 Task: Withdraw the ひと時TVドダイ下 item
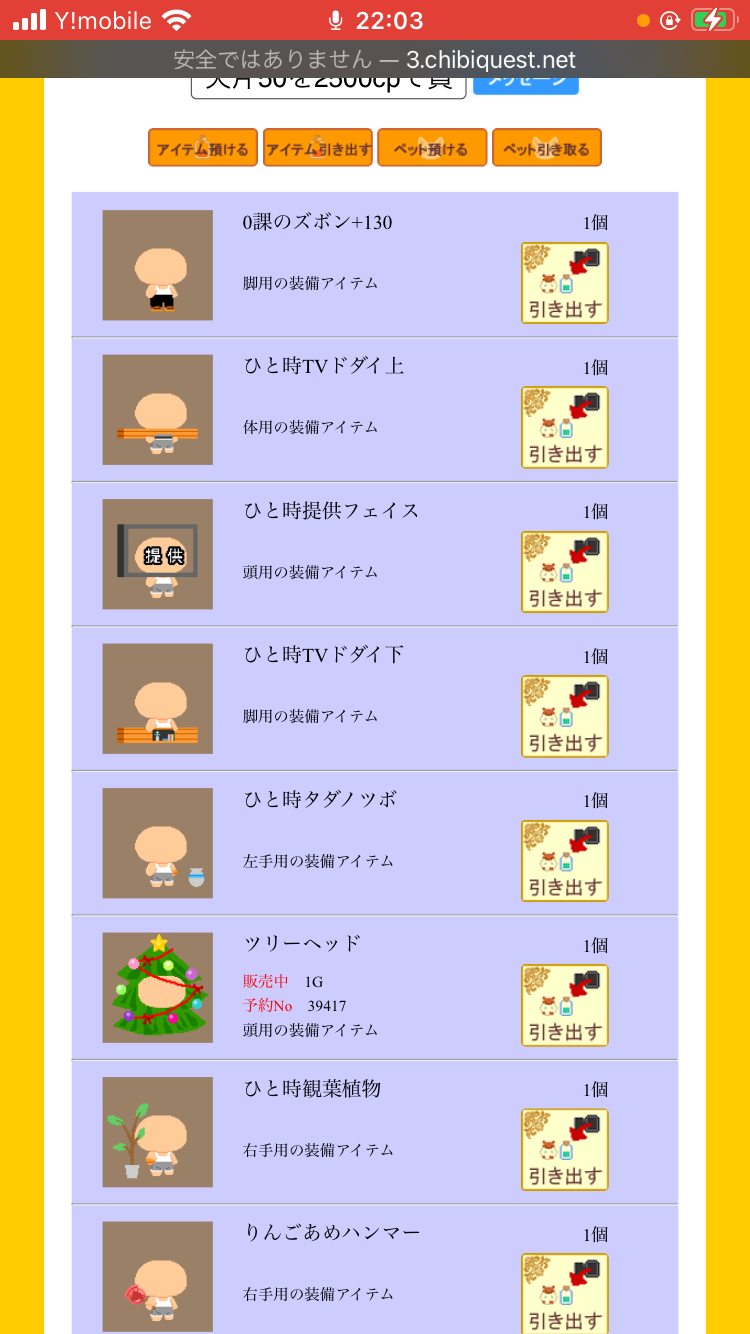pos(565,716)
